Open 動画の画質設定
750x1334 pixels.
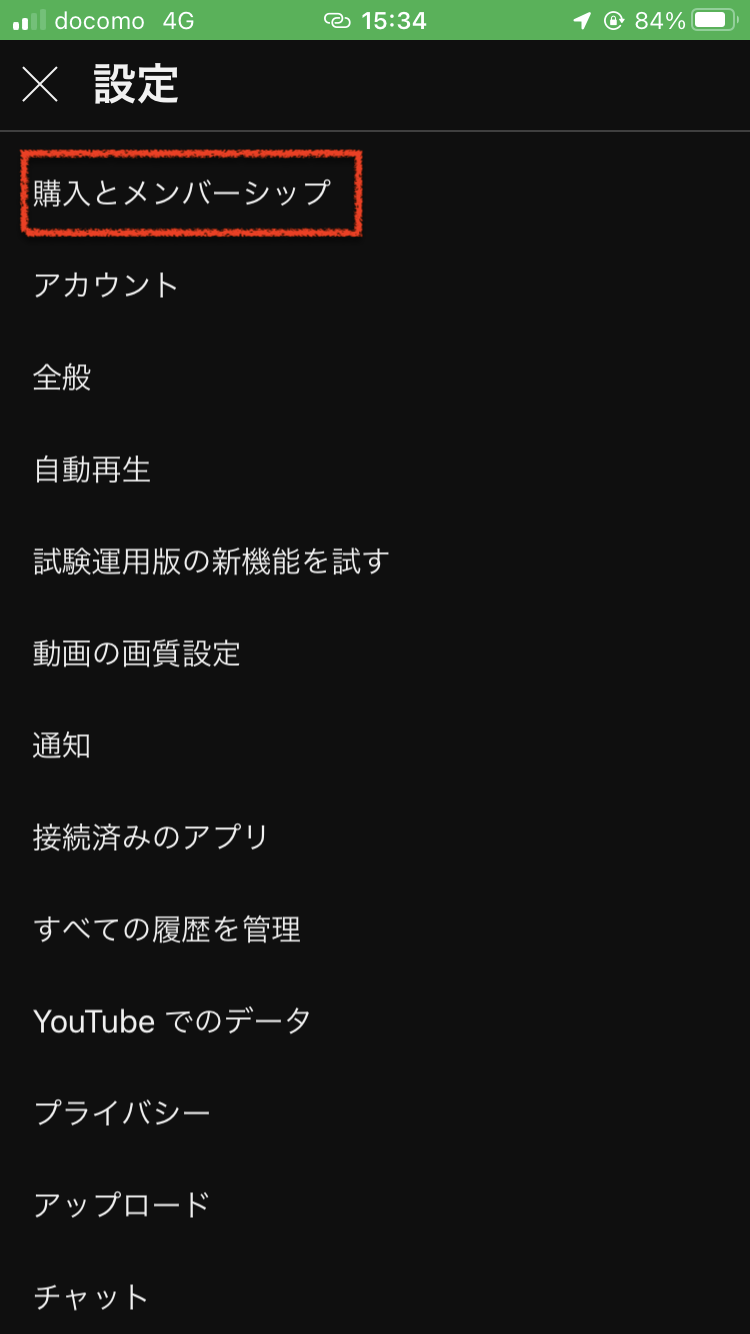tap(137, 653)
